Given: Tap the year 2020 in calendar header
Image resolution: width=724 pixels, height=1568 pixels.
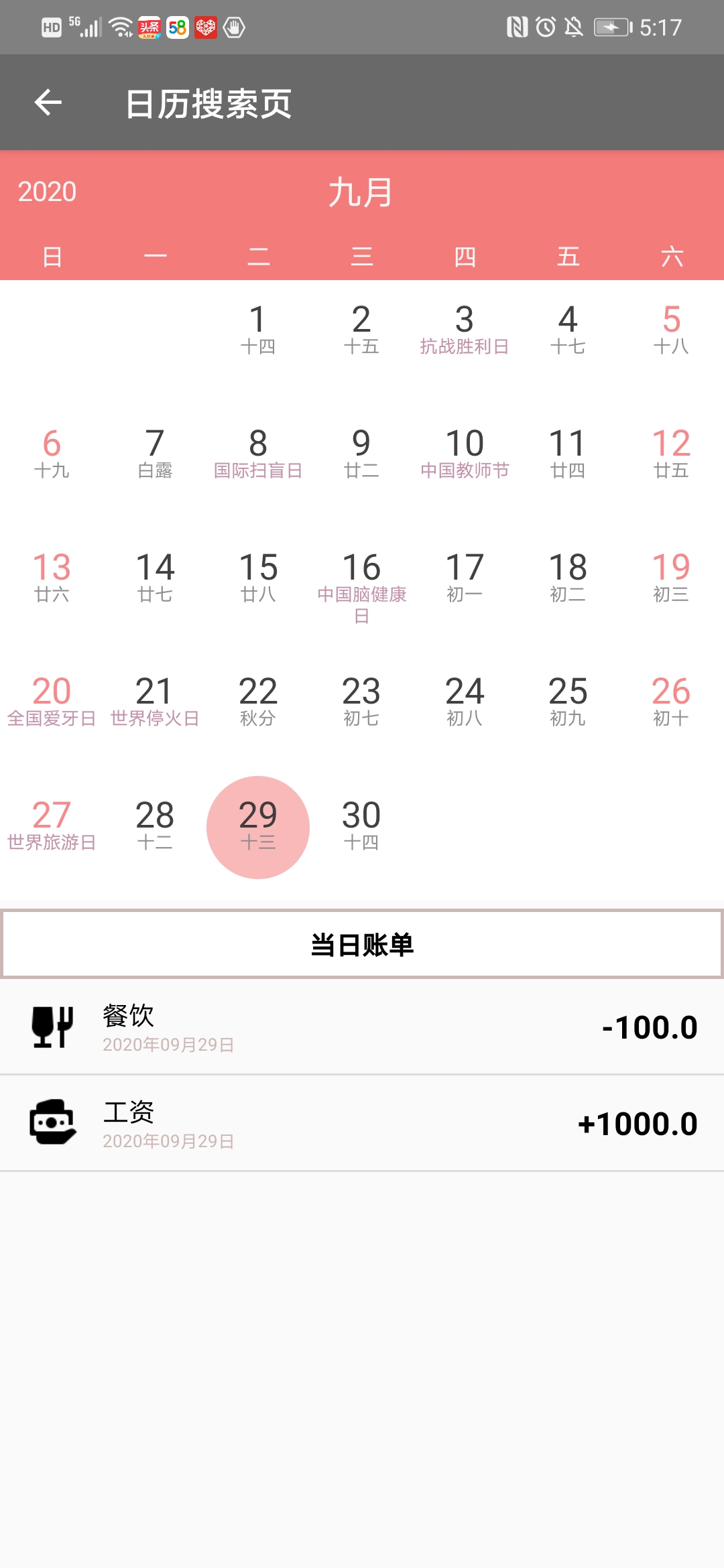Looking at the screenshot, I should [x=47, y=192].
